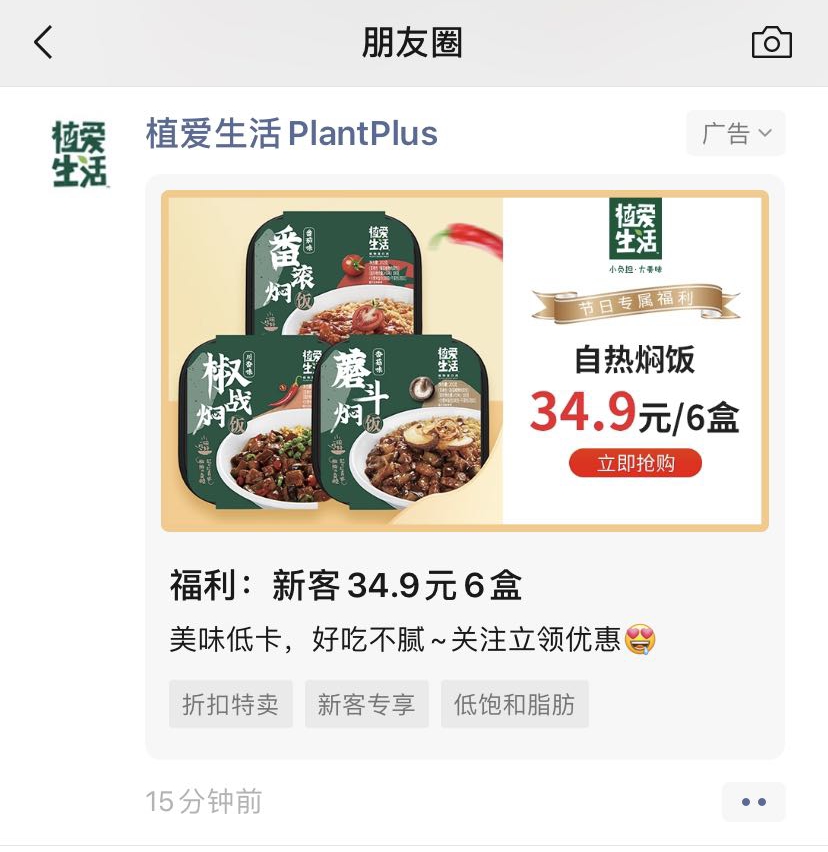Open the 植爱生活 PlantPlus account name
The width and height of the screenshot is (828, 852).
(x=292, y=133)
